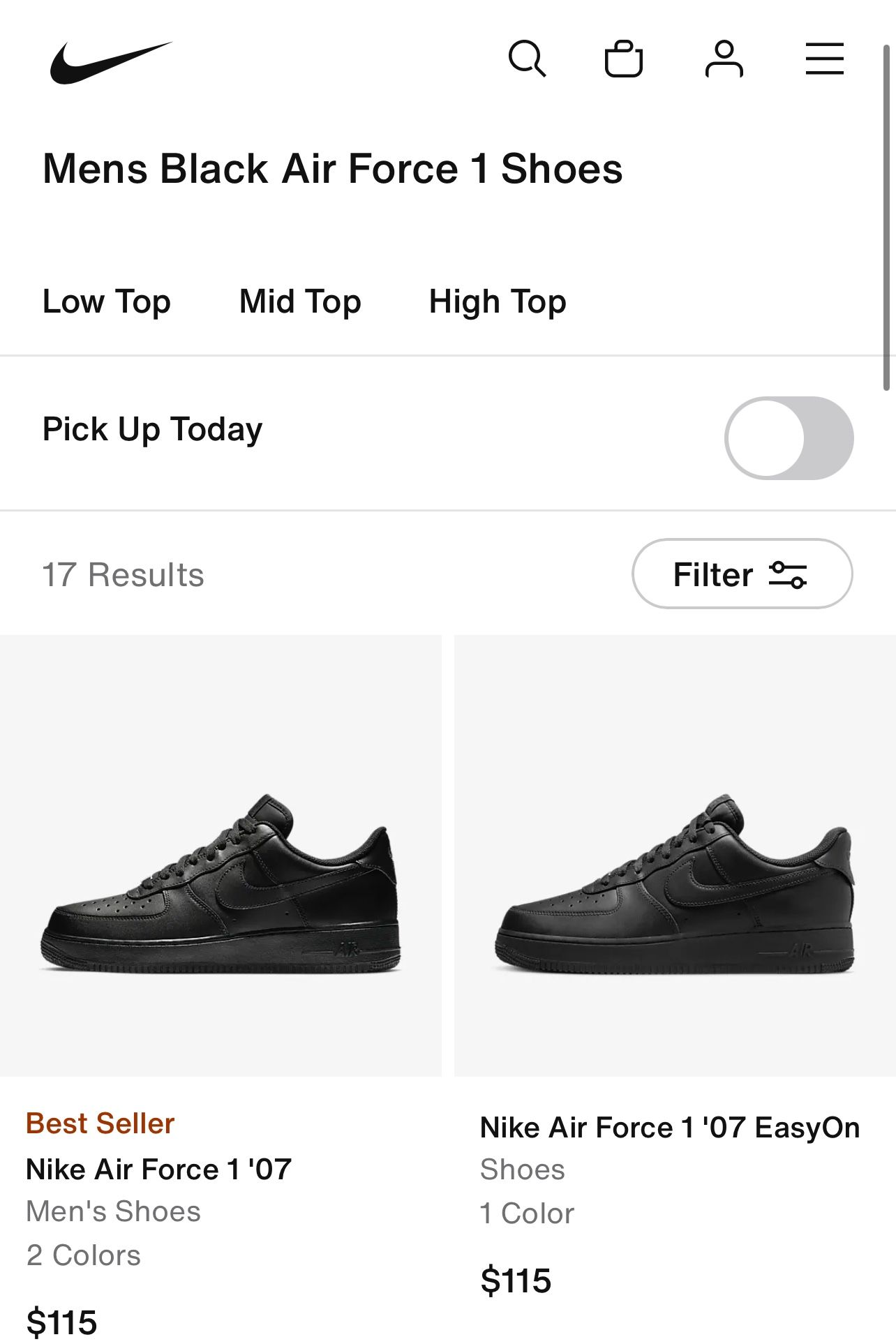Image resolution: width=896 pixels, height=1344 pixels.
Task: View the Air Force 1 '07 EasyOn shoe
Action: [x=675, y=856]
